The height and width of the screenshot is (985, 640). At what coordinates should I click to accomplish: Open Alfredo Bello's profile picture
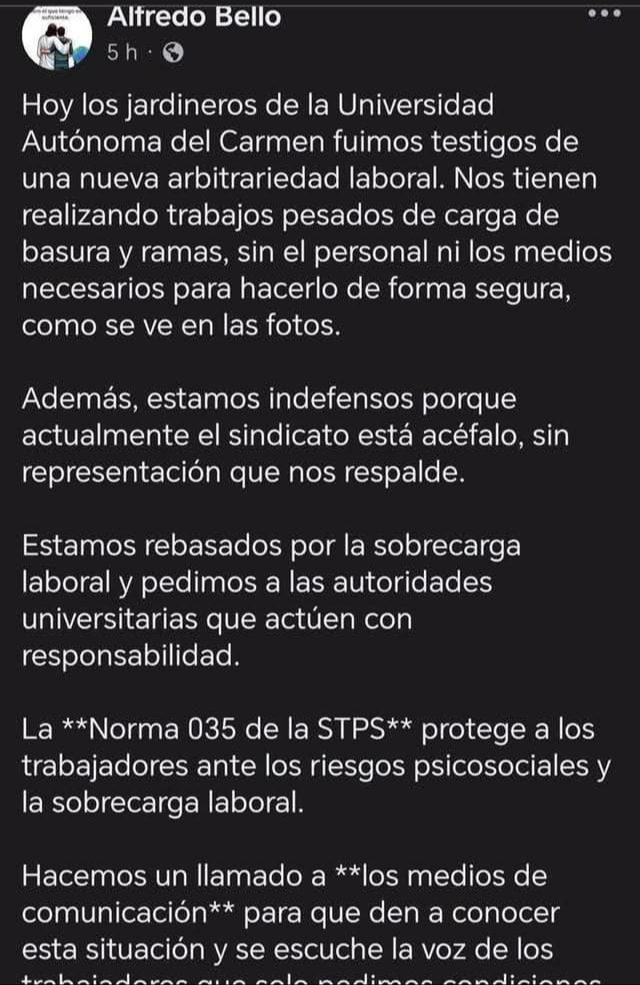pos(58,38)
